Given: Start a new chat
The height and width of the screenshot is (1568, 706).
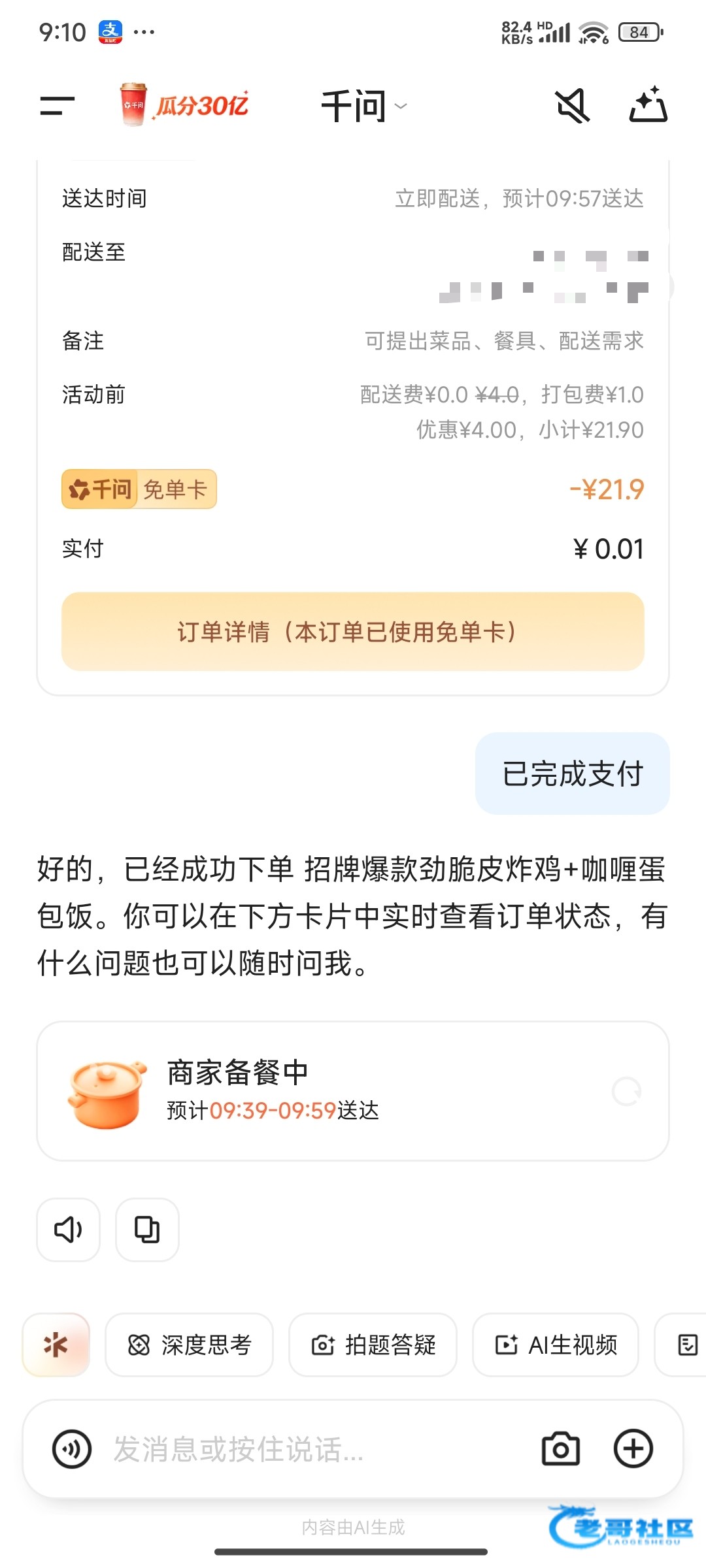Looking at the screenshot, I should click(x=648, y=106).
